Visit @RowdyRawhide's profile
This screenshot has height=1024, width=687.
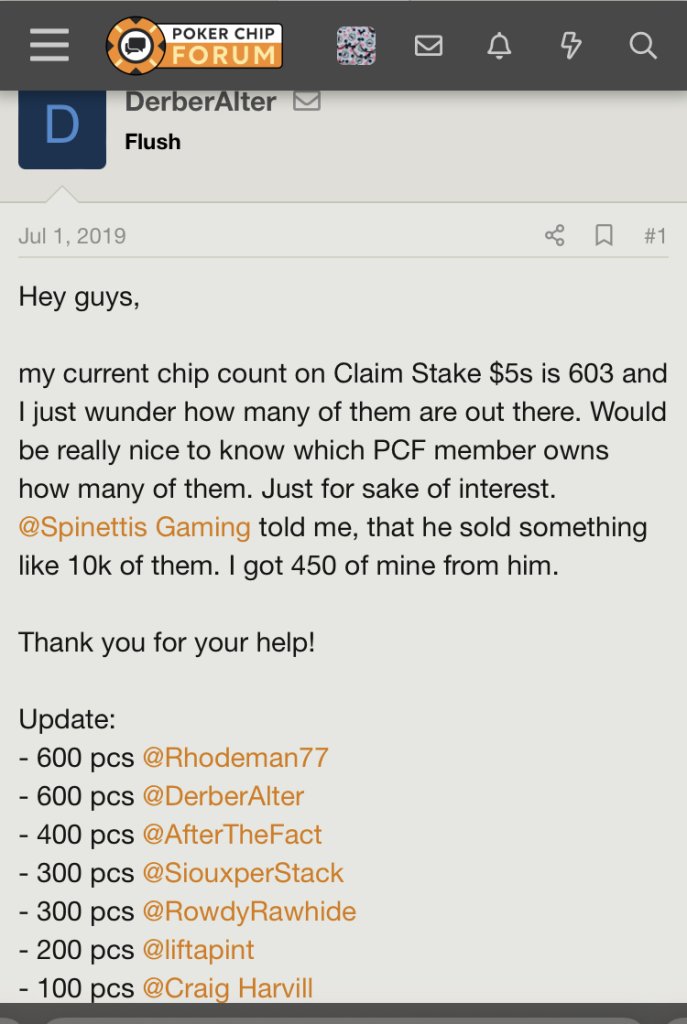tap(249, 912)
